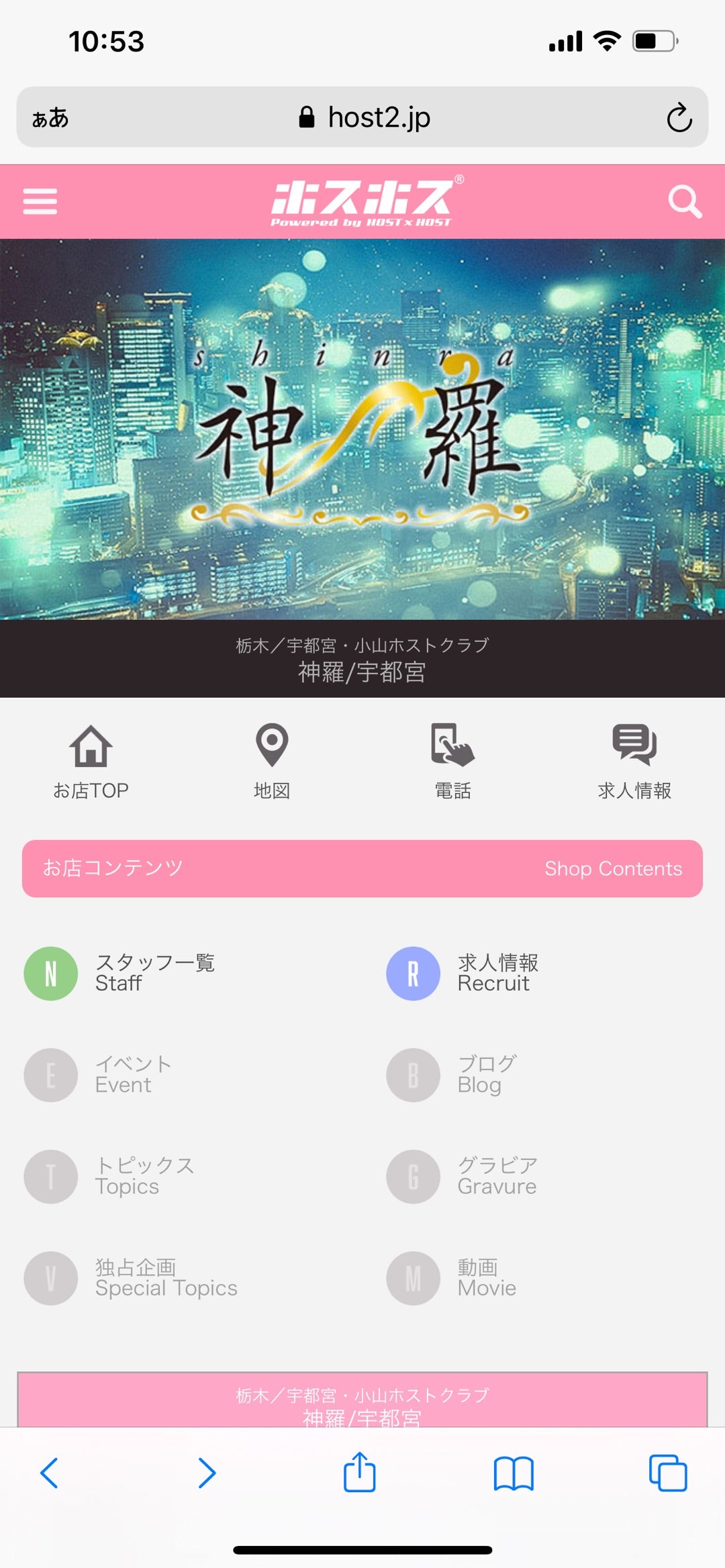Viewport: 725px width, 1568px height.
Task: Open the hamburger menu
Action: pos(40,201)
